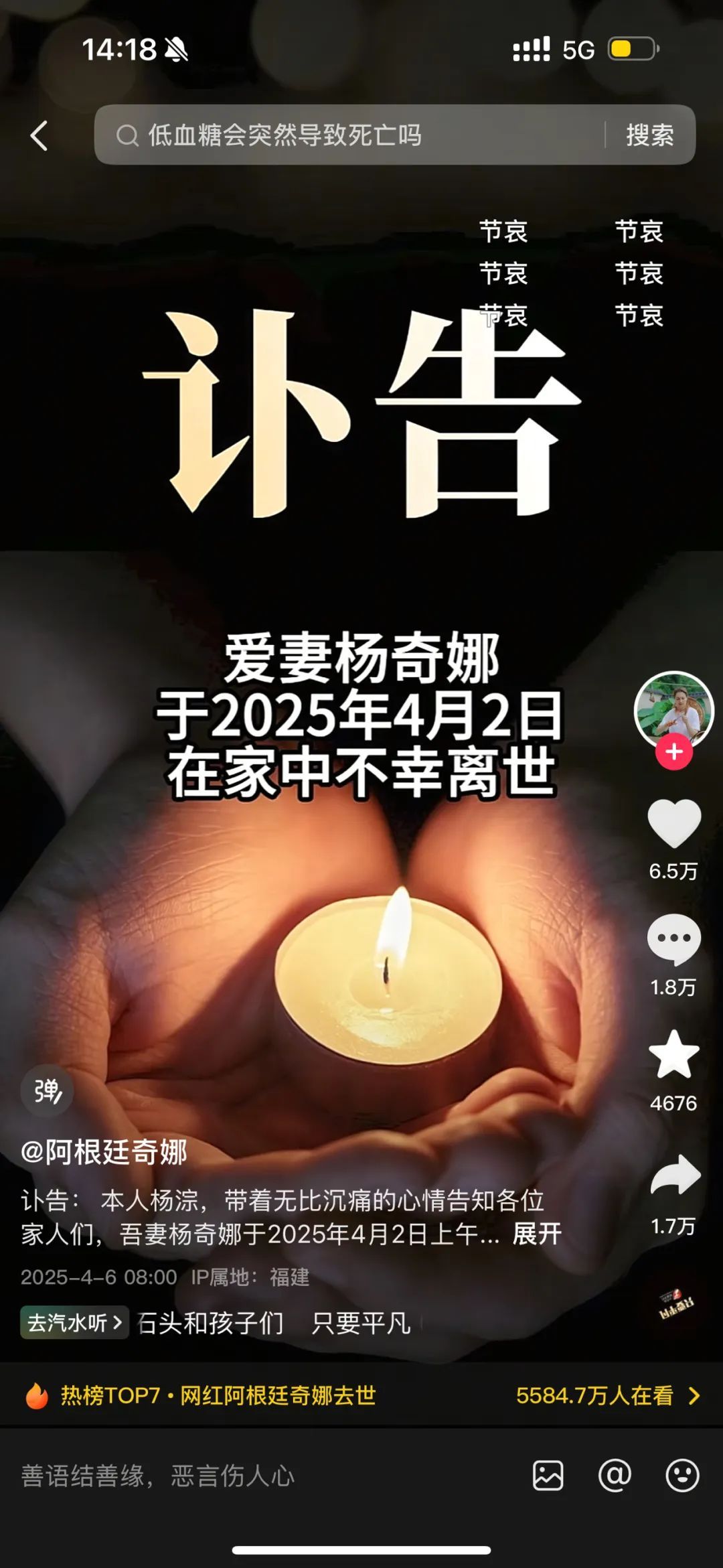The width and height of the screenshot is (723, 1568).
Task: Follow the author with the red plus
Action: (673, 752)
